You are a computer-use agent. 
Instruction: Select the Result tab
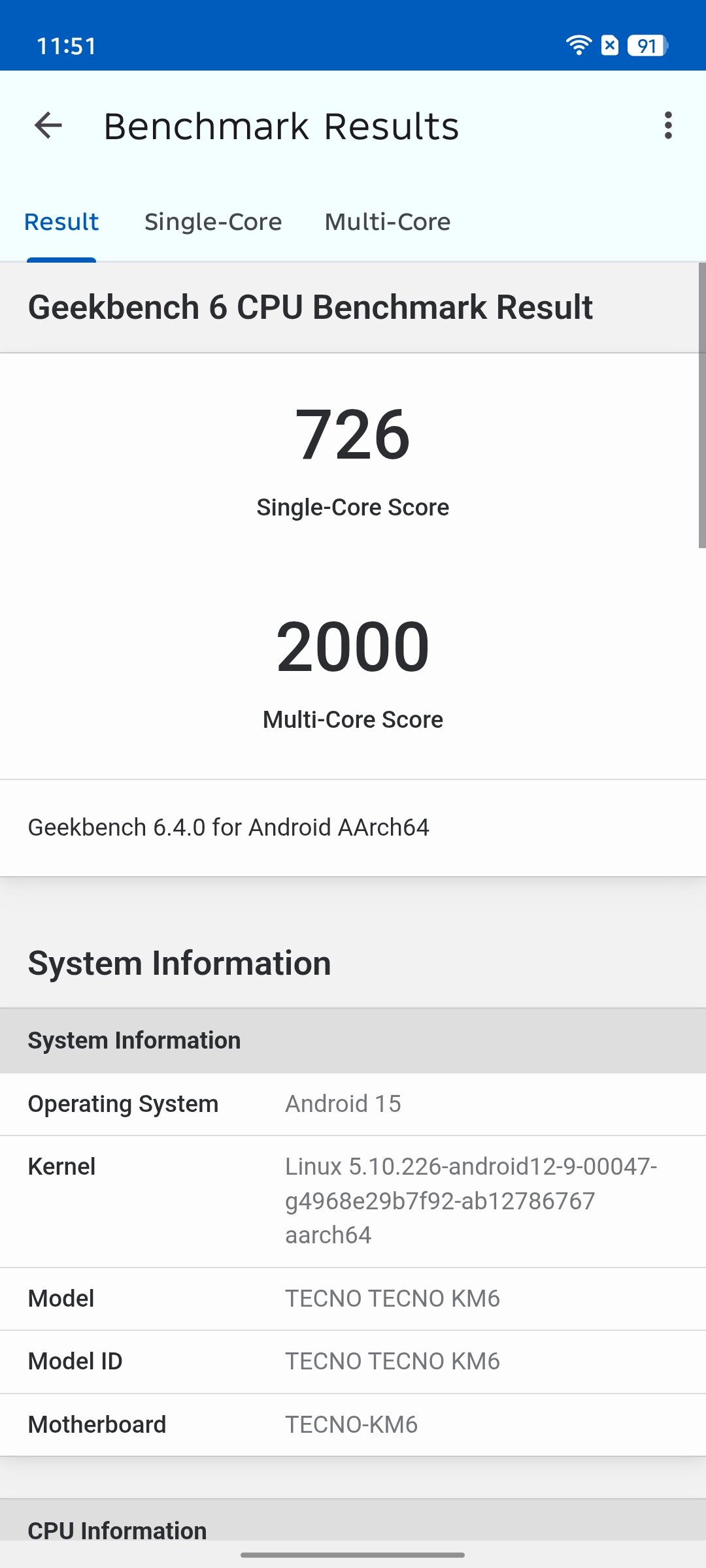61,222
